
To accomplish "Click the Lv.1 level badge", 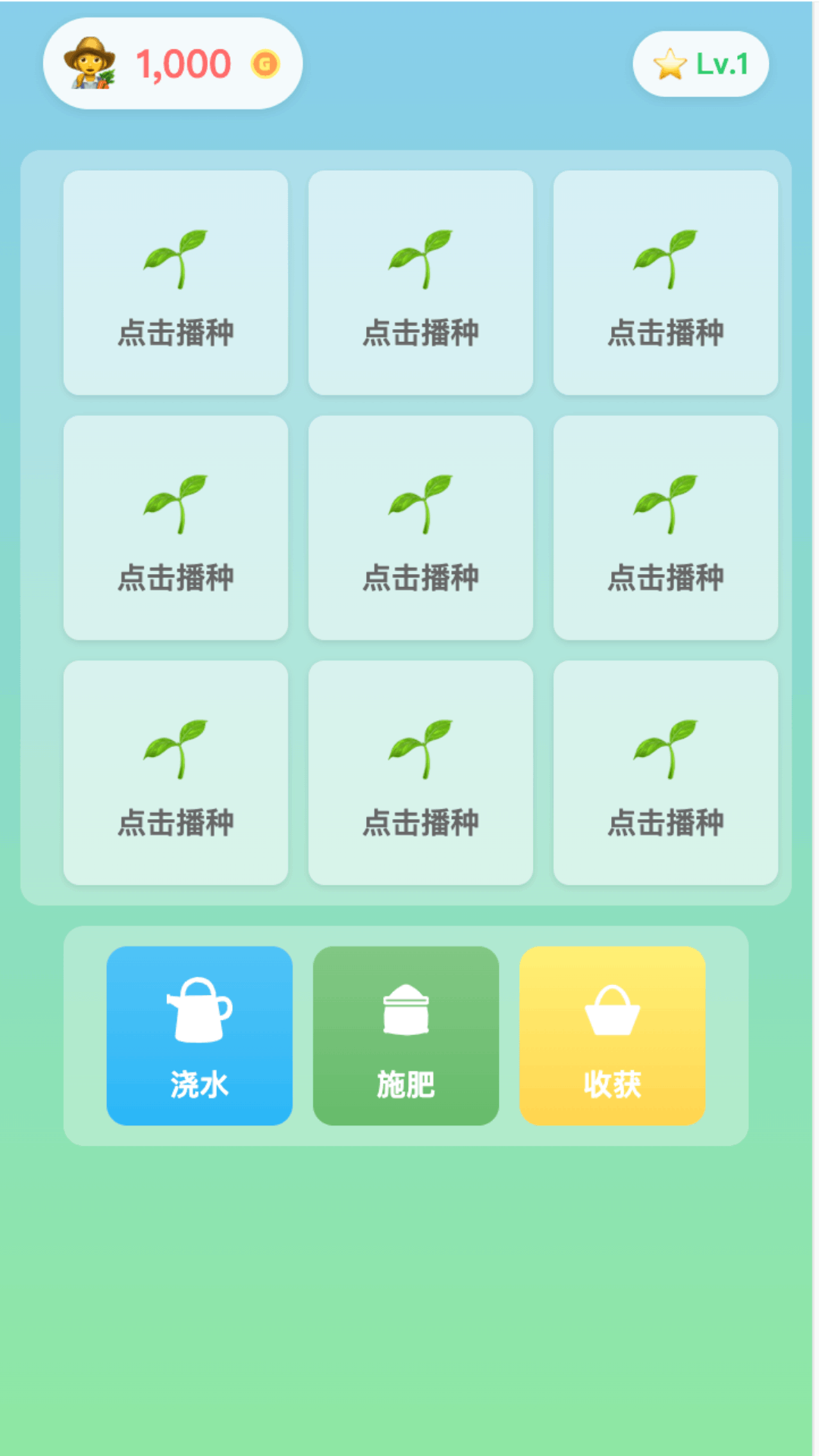I will click(699, 64).
